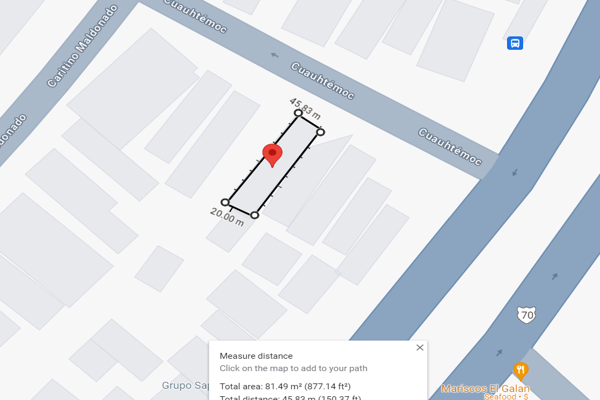Open Mariscos El Galan restaurant marker
Viewport: 600px width, 400px height.
pos(520,370)
